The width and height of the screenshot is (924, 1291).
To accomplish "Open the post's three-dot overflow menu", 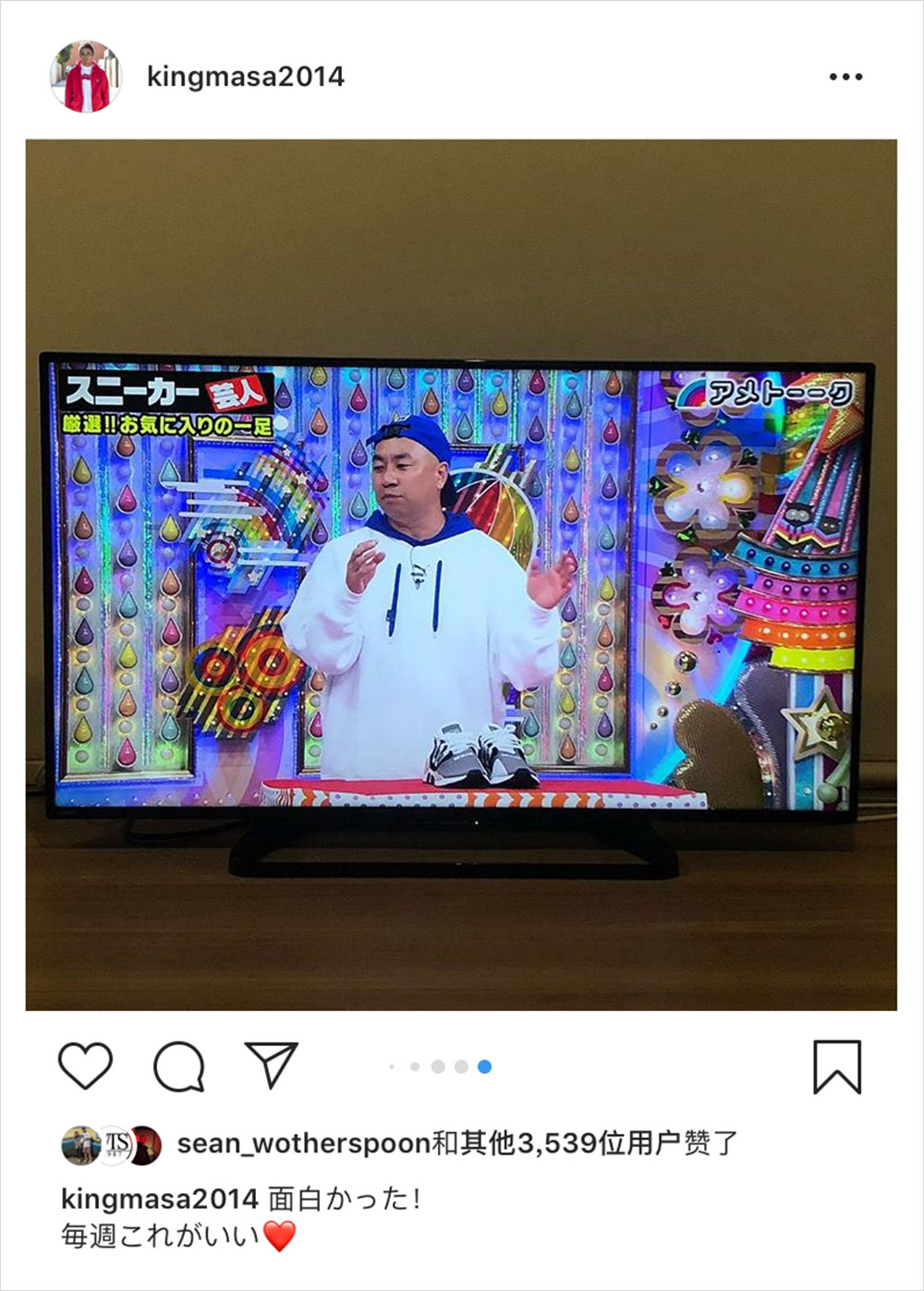I will click(845, 77).
